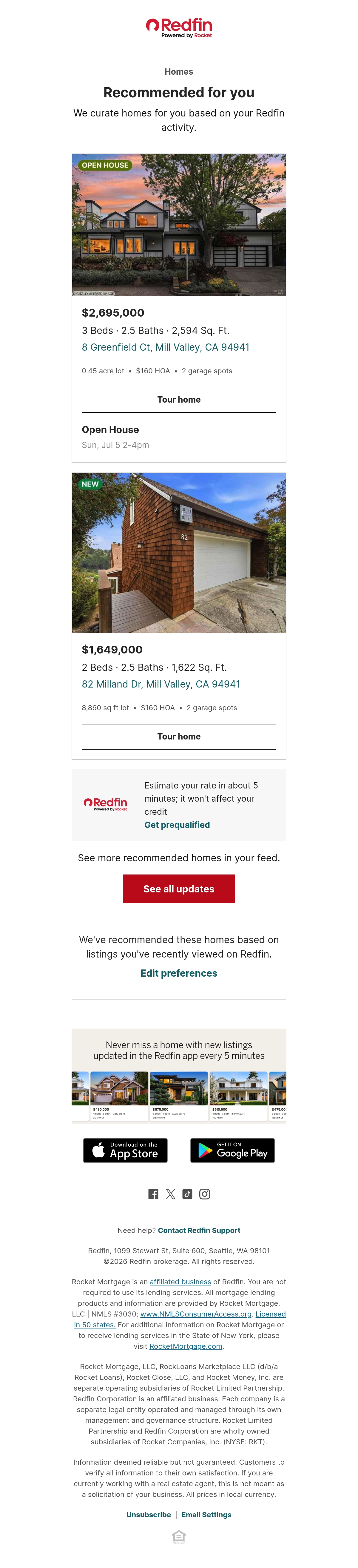The width and height of the screenshot is (358, 1568).
Task: Open Redfin's TikTok page
Action: [187, 1194]
